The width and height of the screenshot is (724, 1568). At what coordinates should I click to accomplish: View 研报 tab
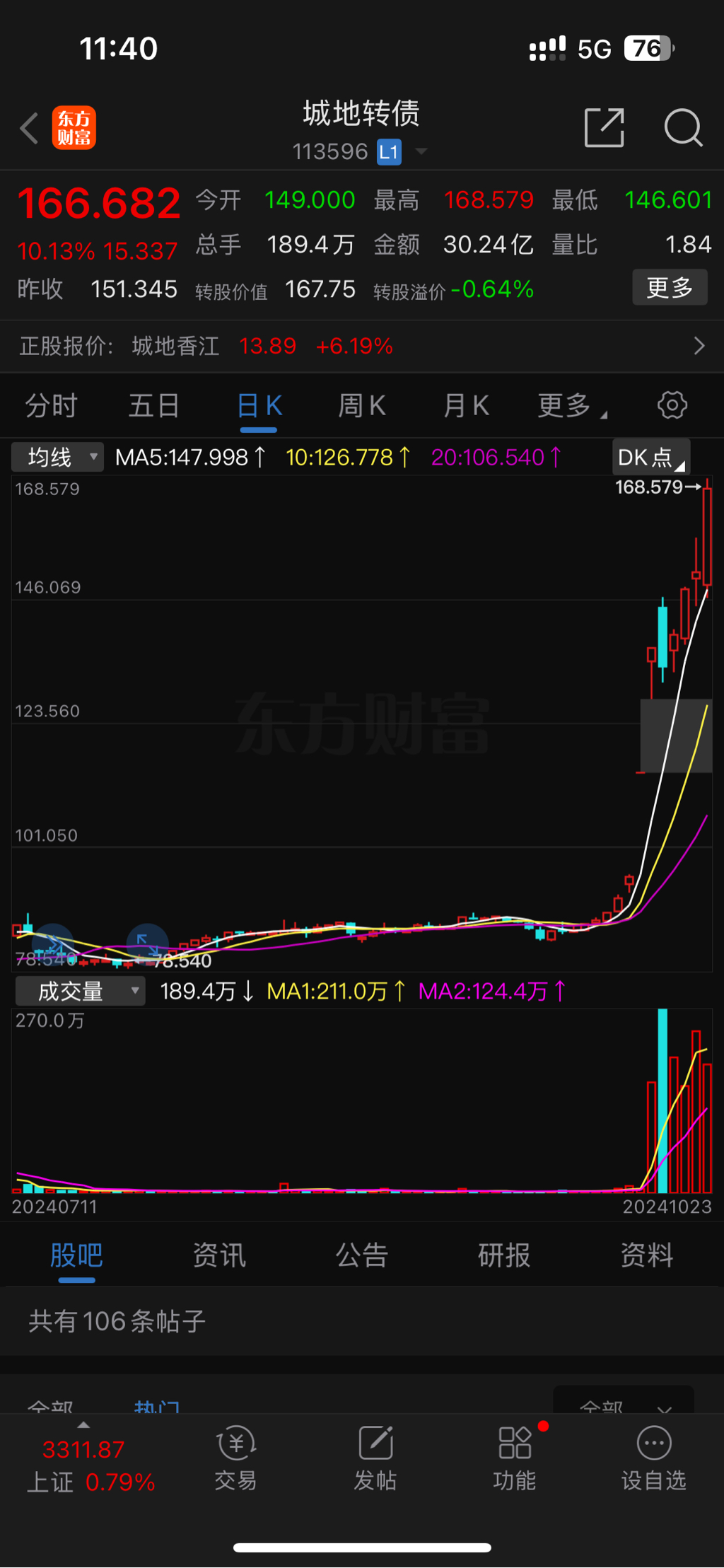coord(504,1256)
